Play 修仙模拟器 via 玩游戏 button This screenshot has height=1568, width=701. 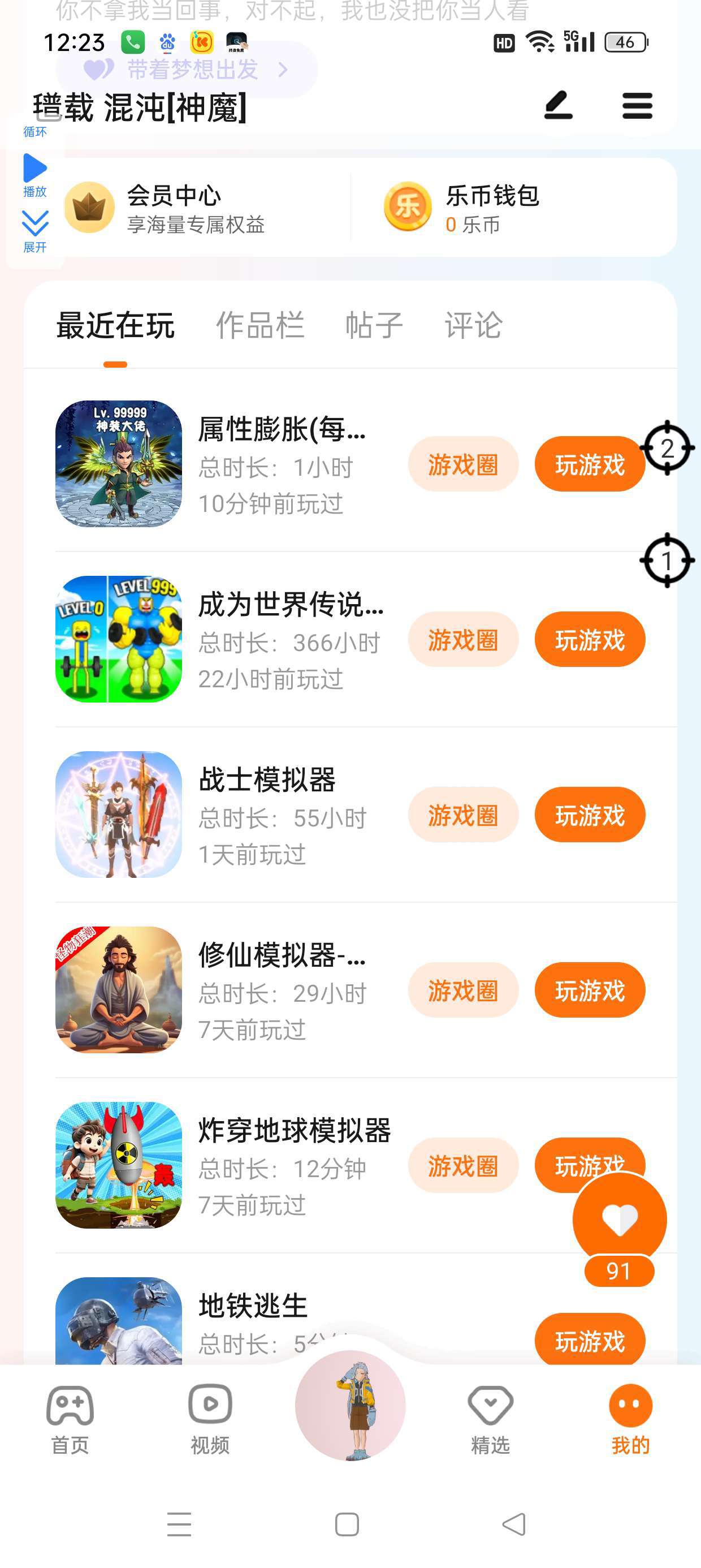[589, 990]
